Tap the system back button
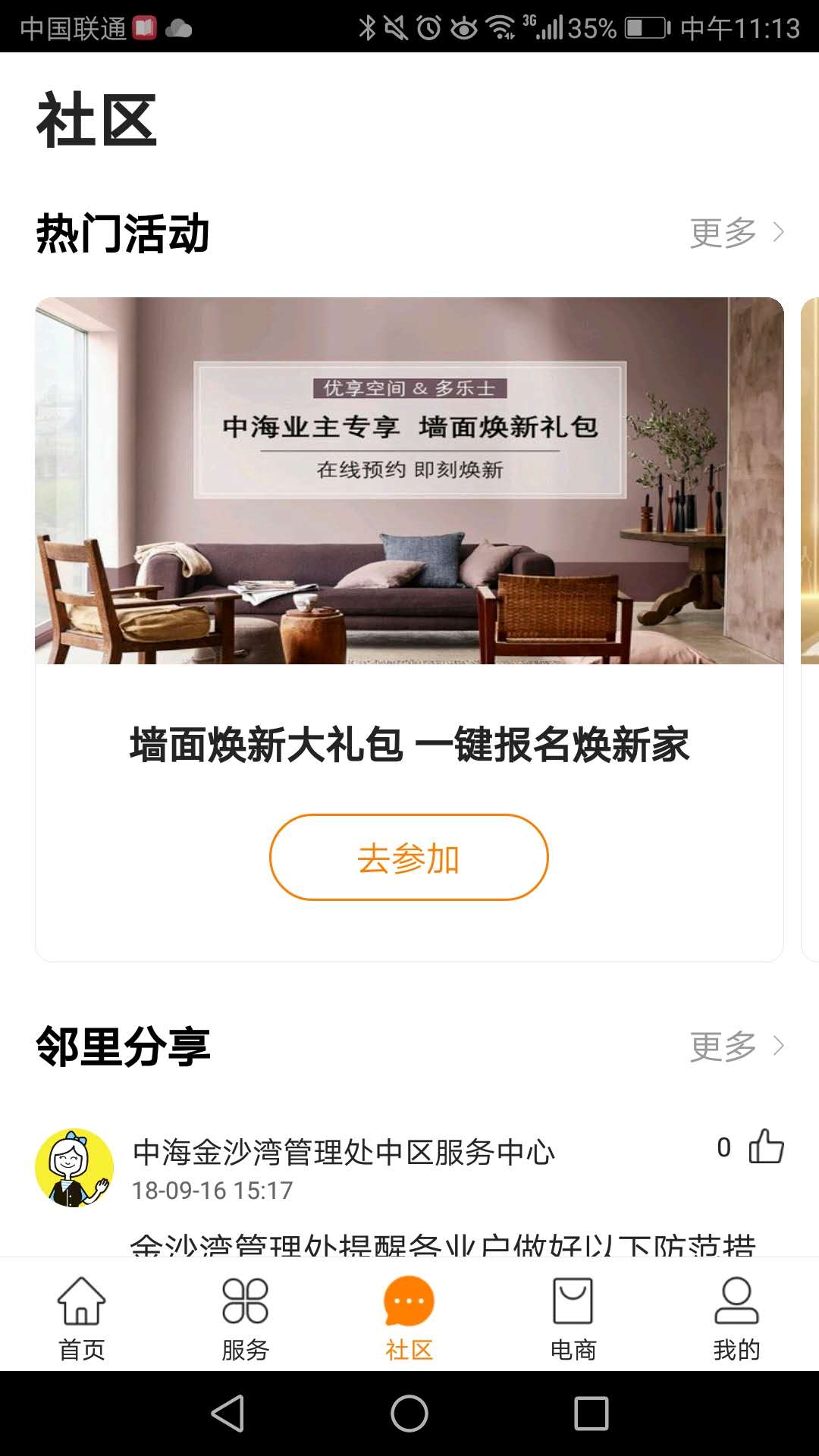The width and height of the screenshot is (819, 1456). [x=227, y=1414]
